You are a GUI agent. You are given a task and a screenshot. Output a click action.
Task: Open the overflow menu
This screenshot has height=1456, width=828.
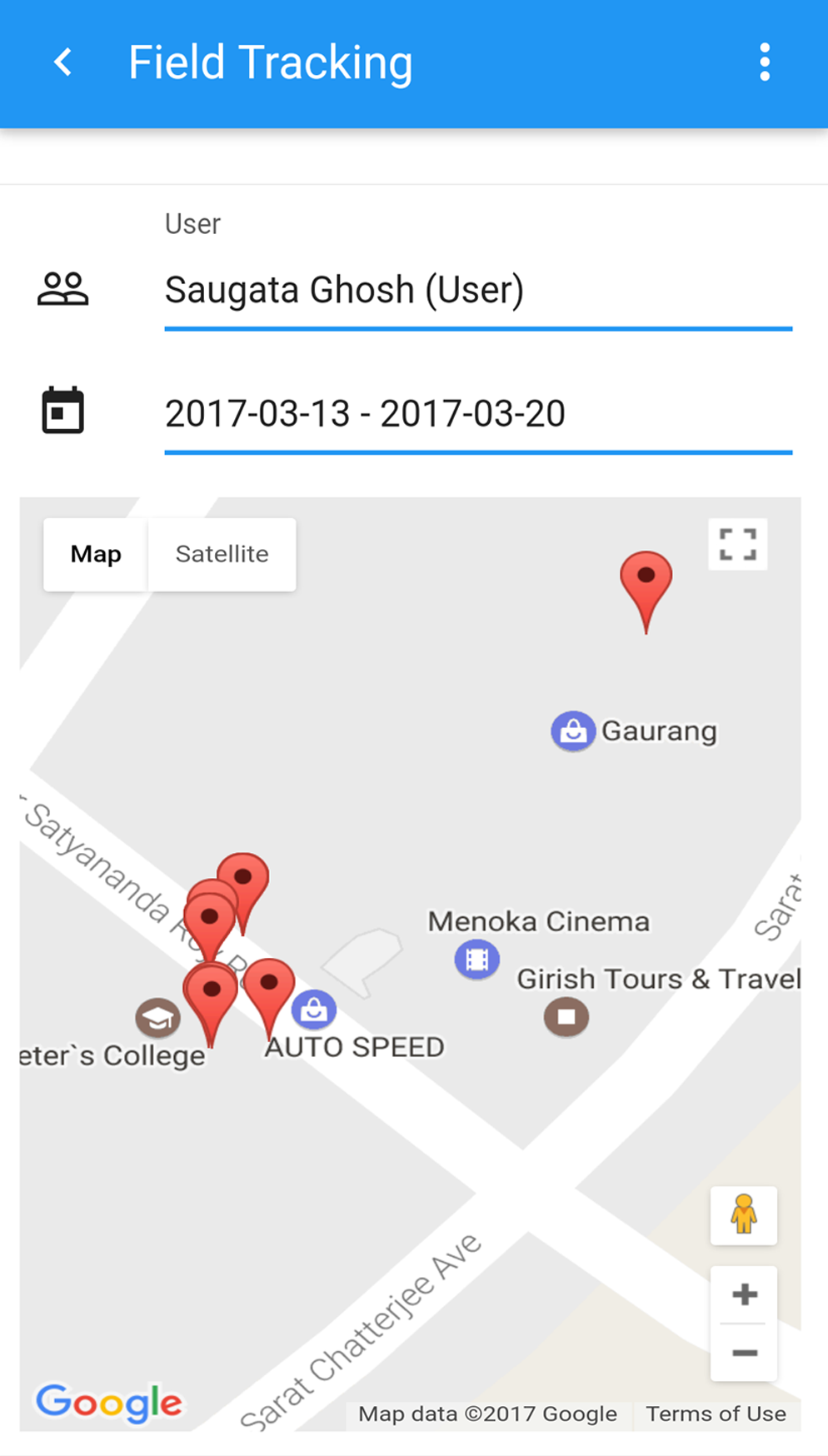(764, 62)
